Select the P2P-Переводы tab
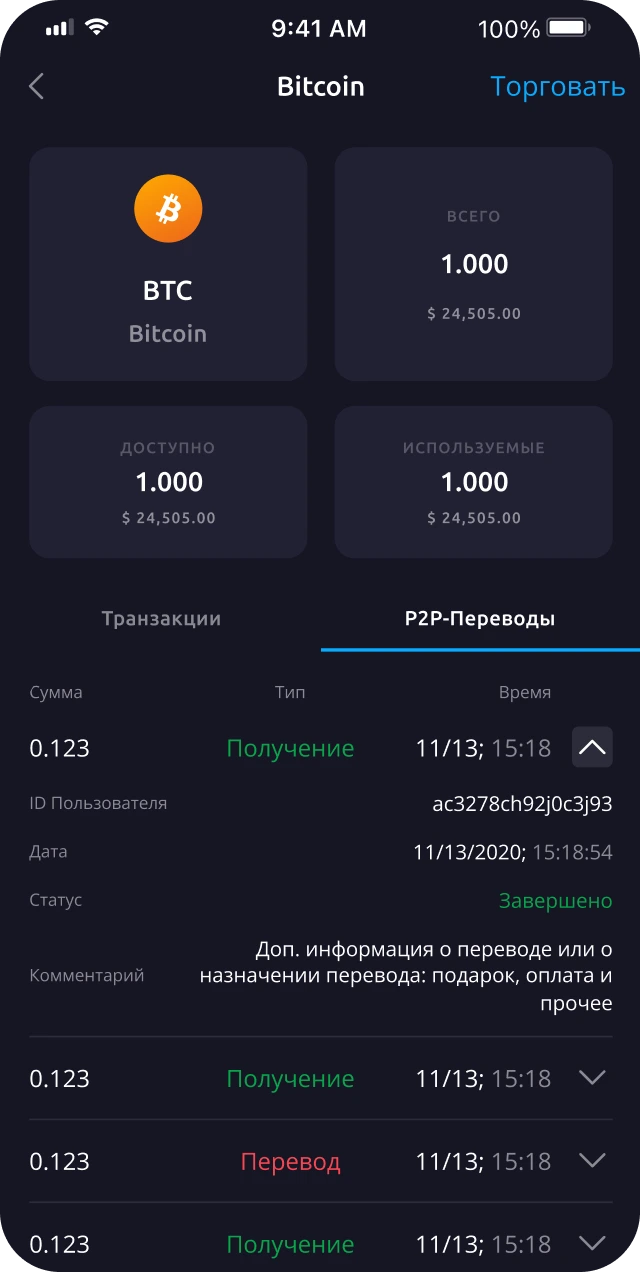The width and height of the screenshot is (640, 1272). coord(480,619)
